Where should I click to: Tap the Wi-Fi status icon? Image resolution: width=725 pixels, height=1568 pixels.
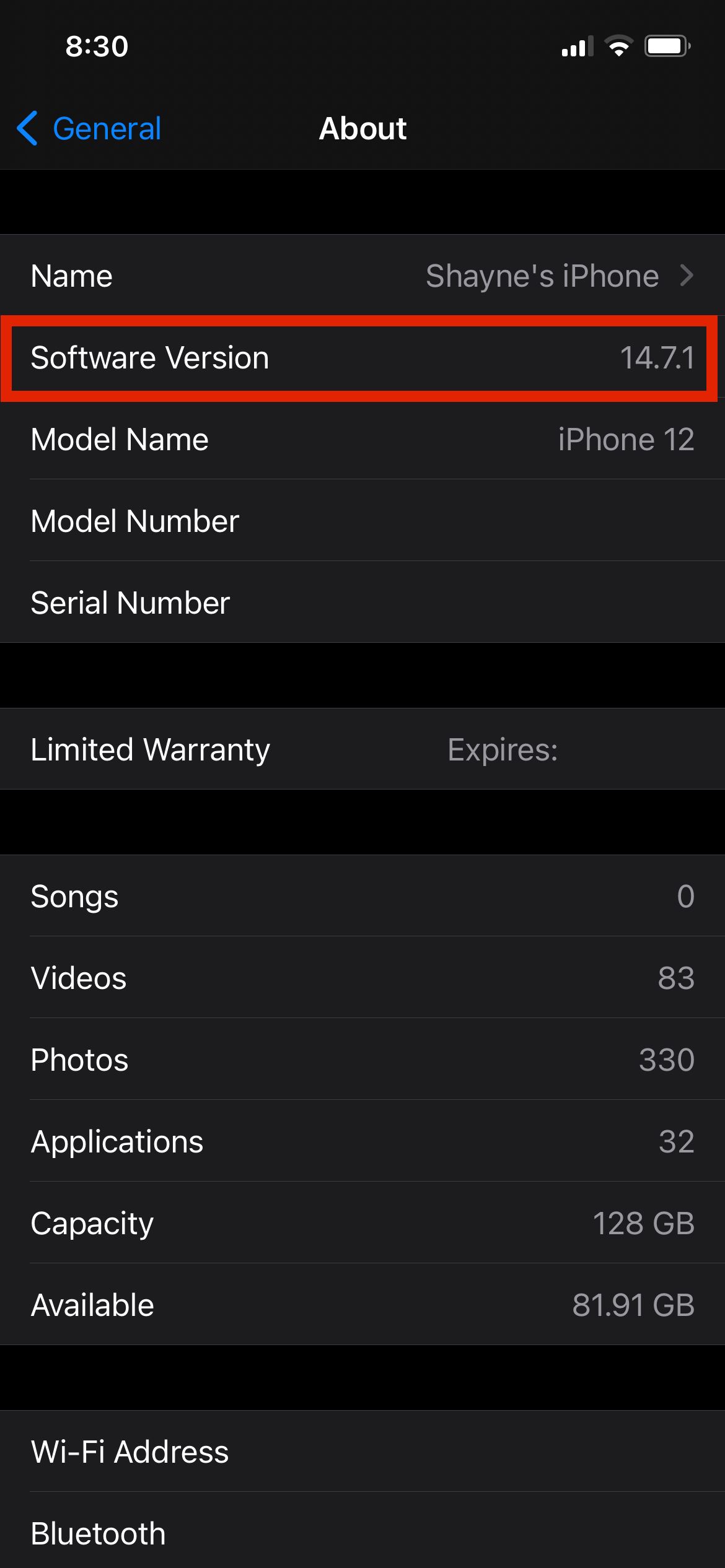618,45
